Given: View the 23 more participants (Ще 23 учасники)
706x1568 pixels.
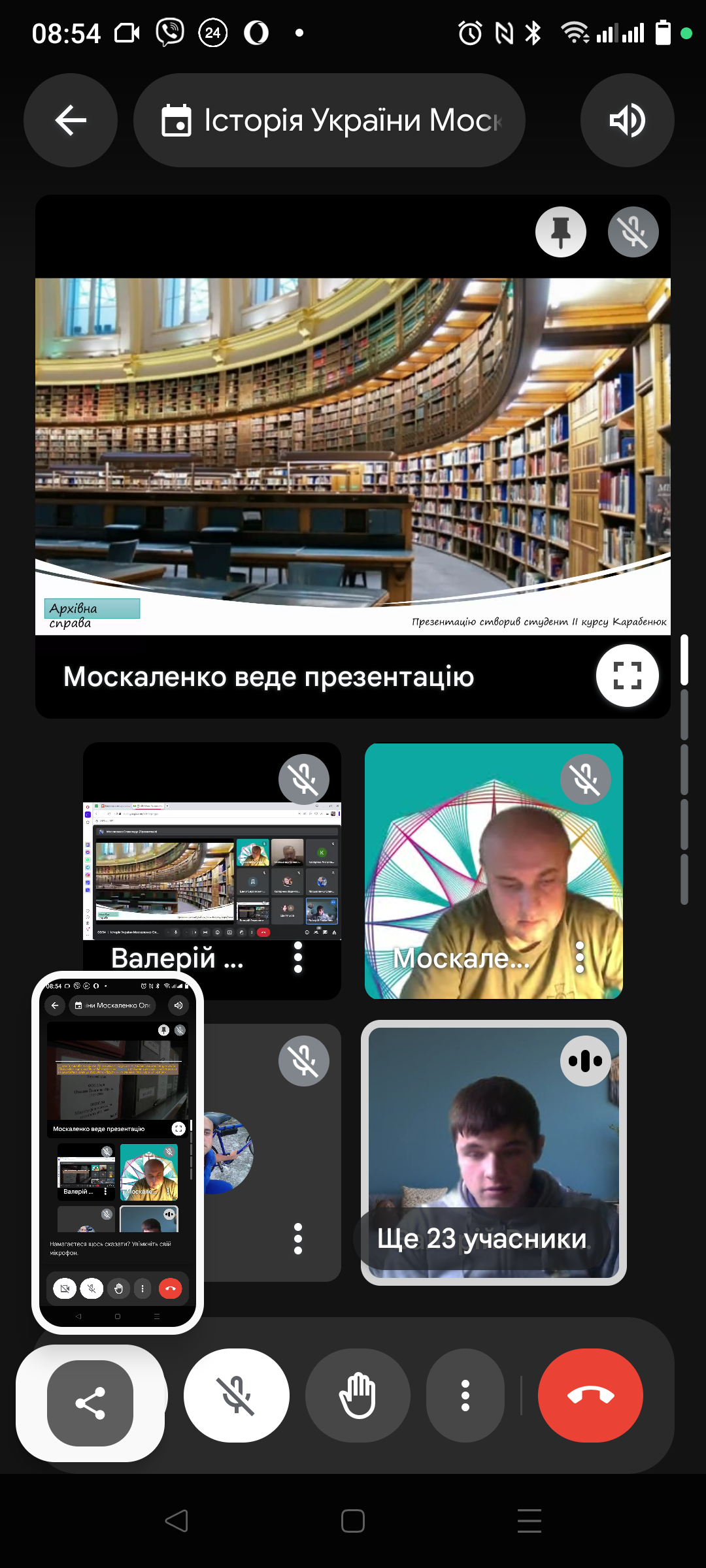Looking at the screenshot, I should (x=482, y=1239).
